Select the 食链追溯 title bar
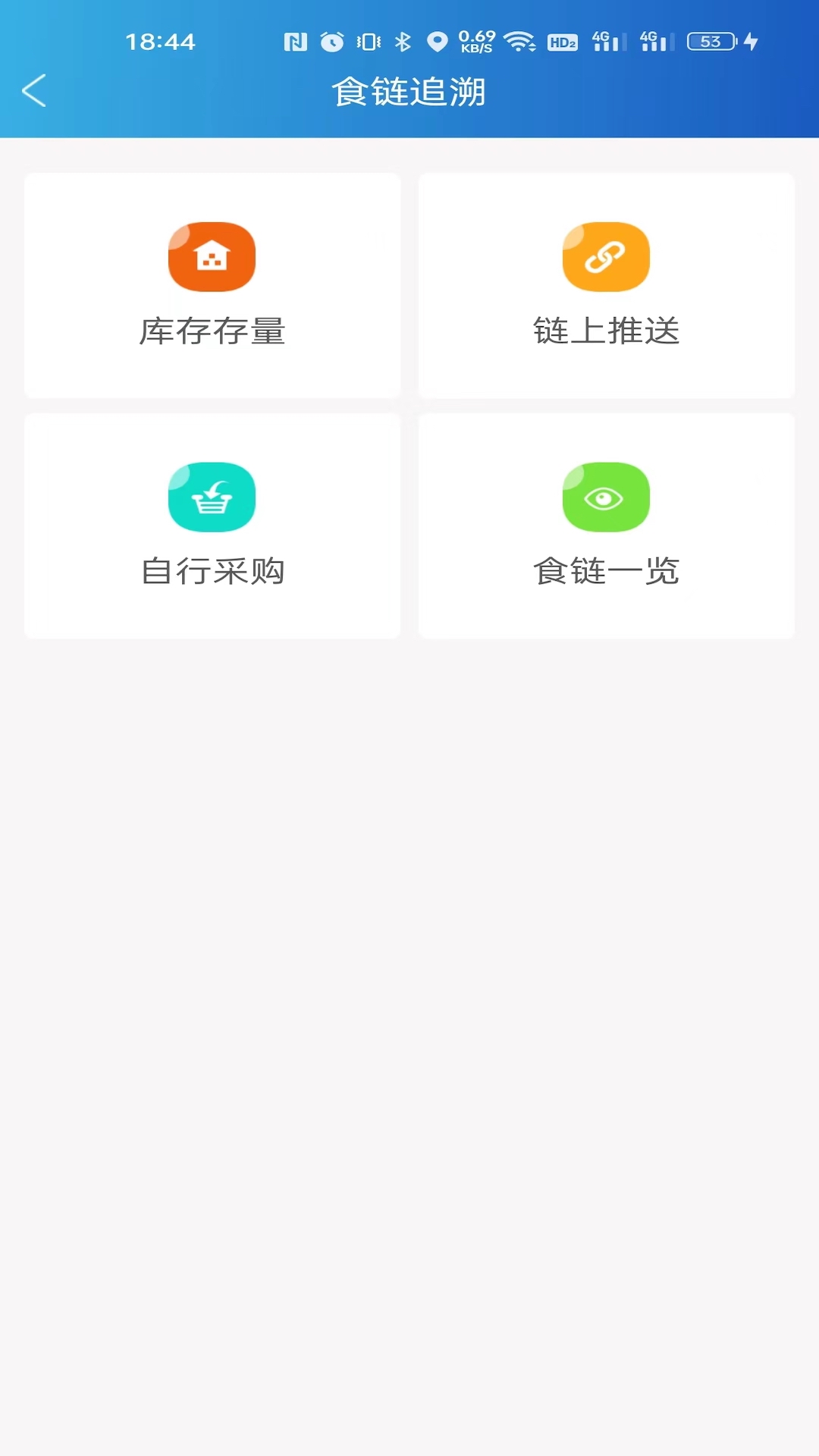Image resolution: width=819 pixels, height=1456 pixels. click(x=409, y=91)
